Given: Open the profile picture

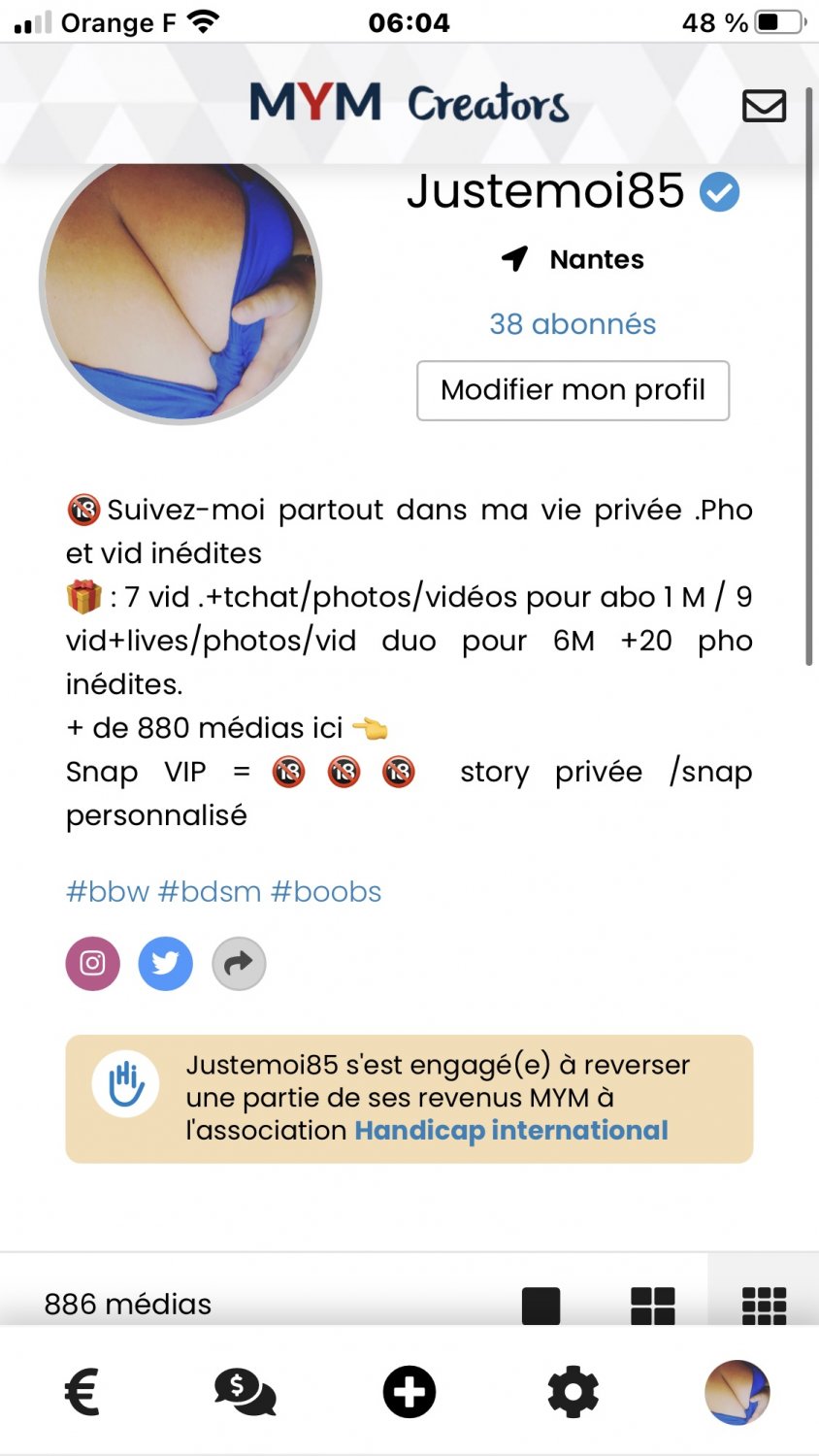Looking at the screenshot, I should 180,286.
